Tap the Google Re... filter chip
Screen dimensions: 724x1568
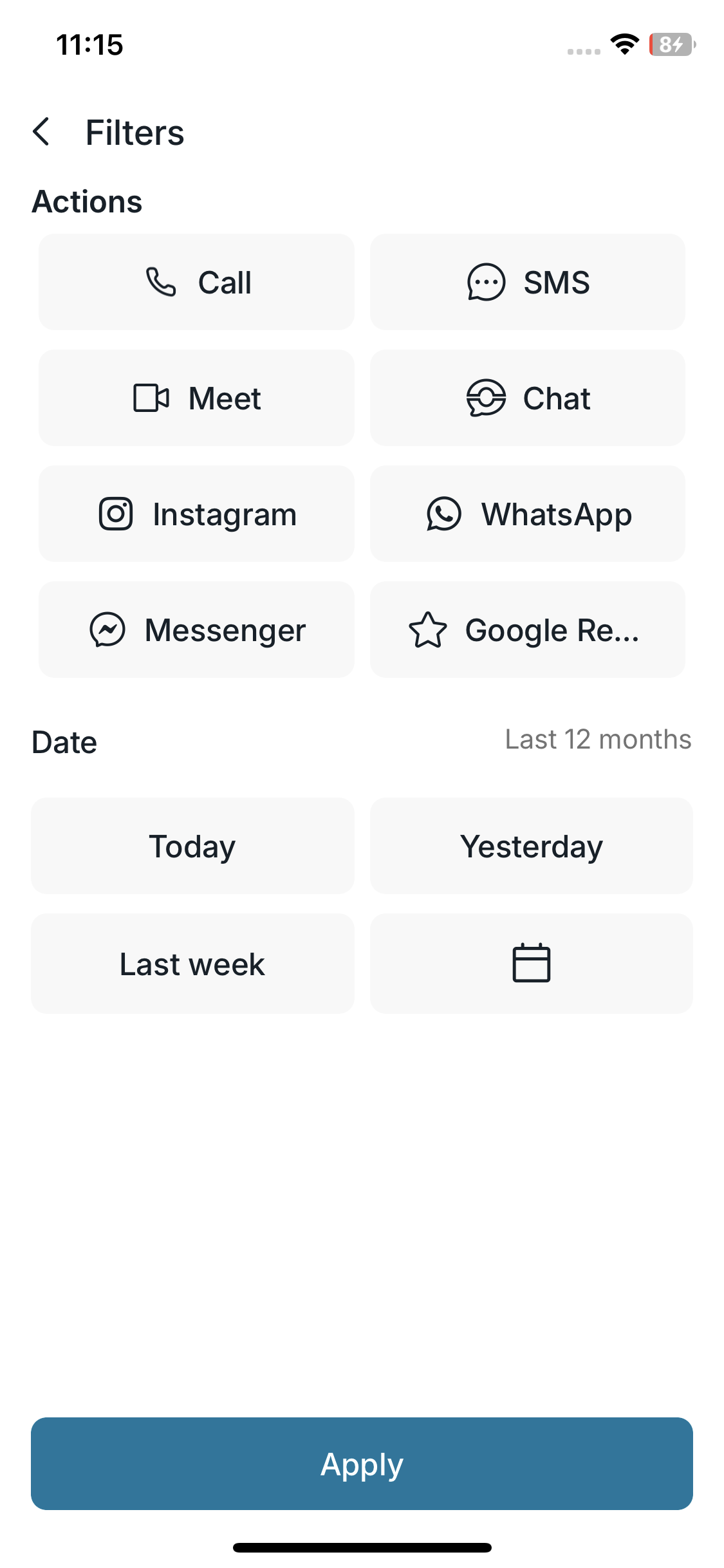(x=527, y=630)
